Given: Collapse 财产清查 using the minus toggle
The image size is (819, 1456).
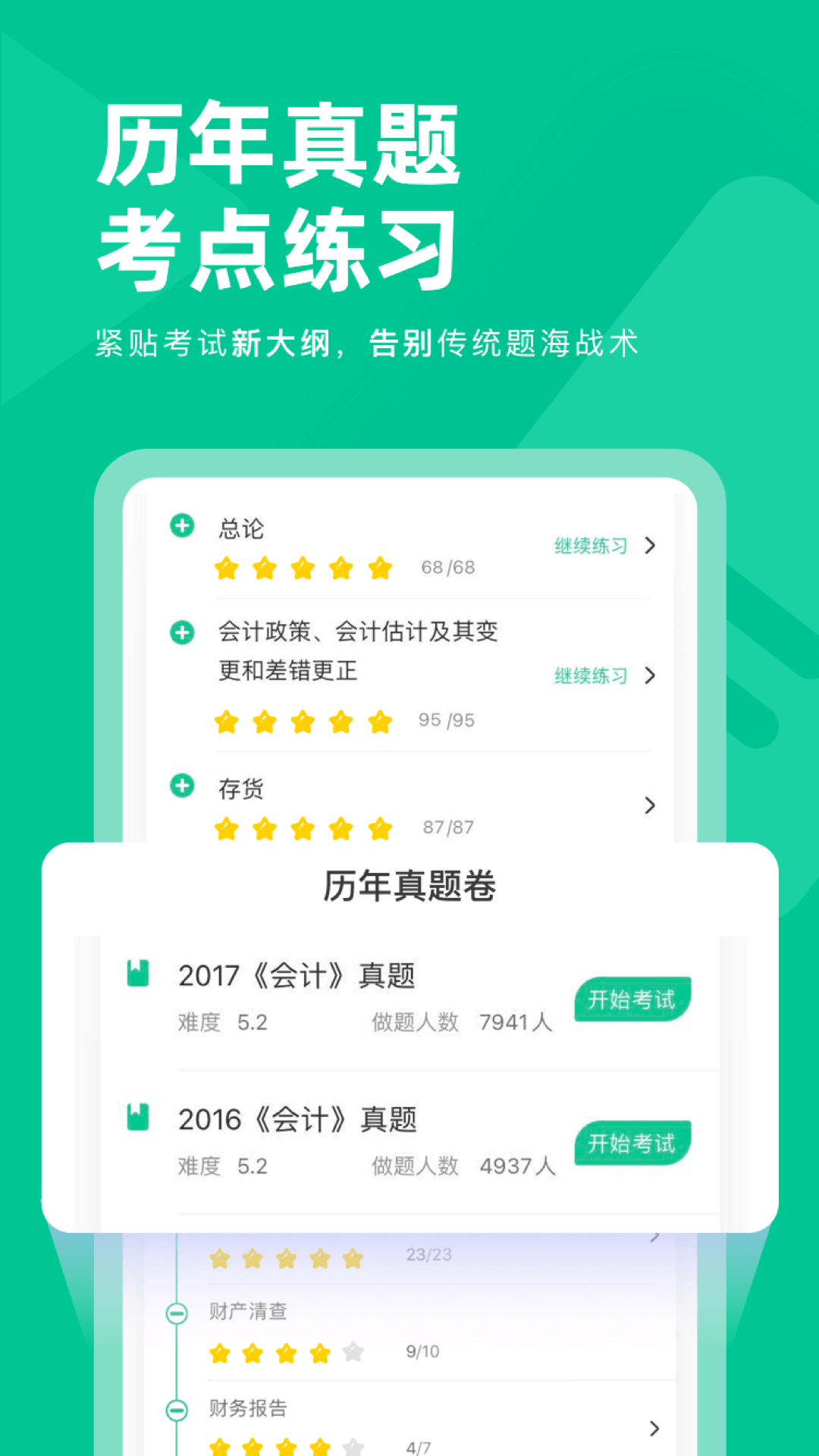Looking at the screenshot, I should coord(178,1312).
